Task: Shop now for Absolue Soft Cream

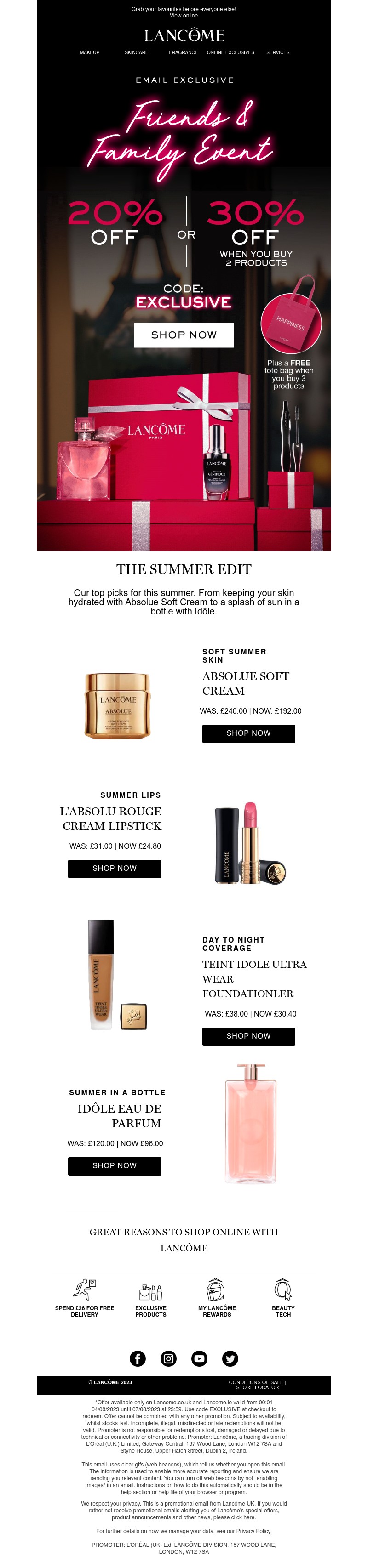Action: coord(248,733)
